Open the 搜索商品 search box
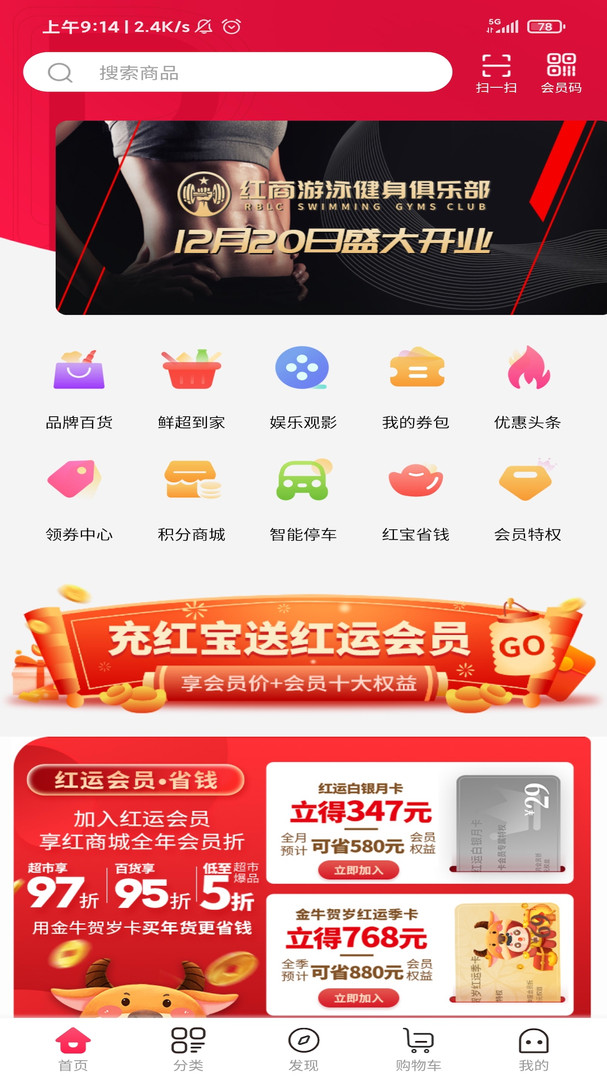Image resolution: width=607 pixels, height=1080 pixels. [238, 72]
